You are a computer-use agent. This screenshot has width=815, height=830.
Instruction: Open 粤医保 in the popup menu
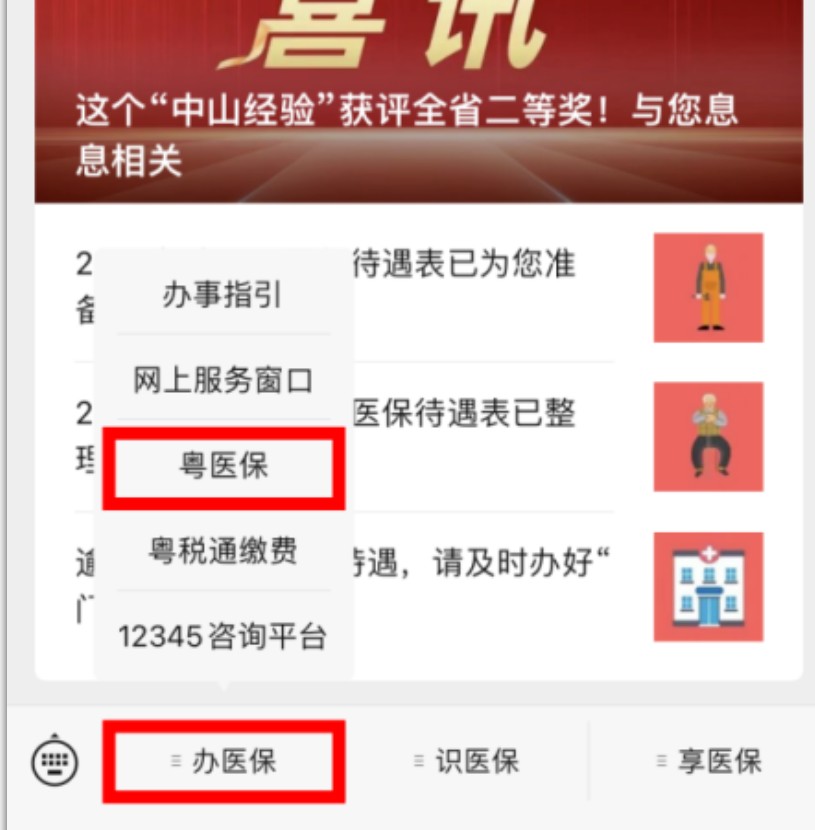click(x=223, y=466)
